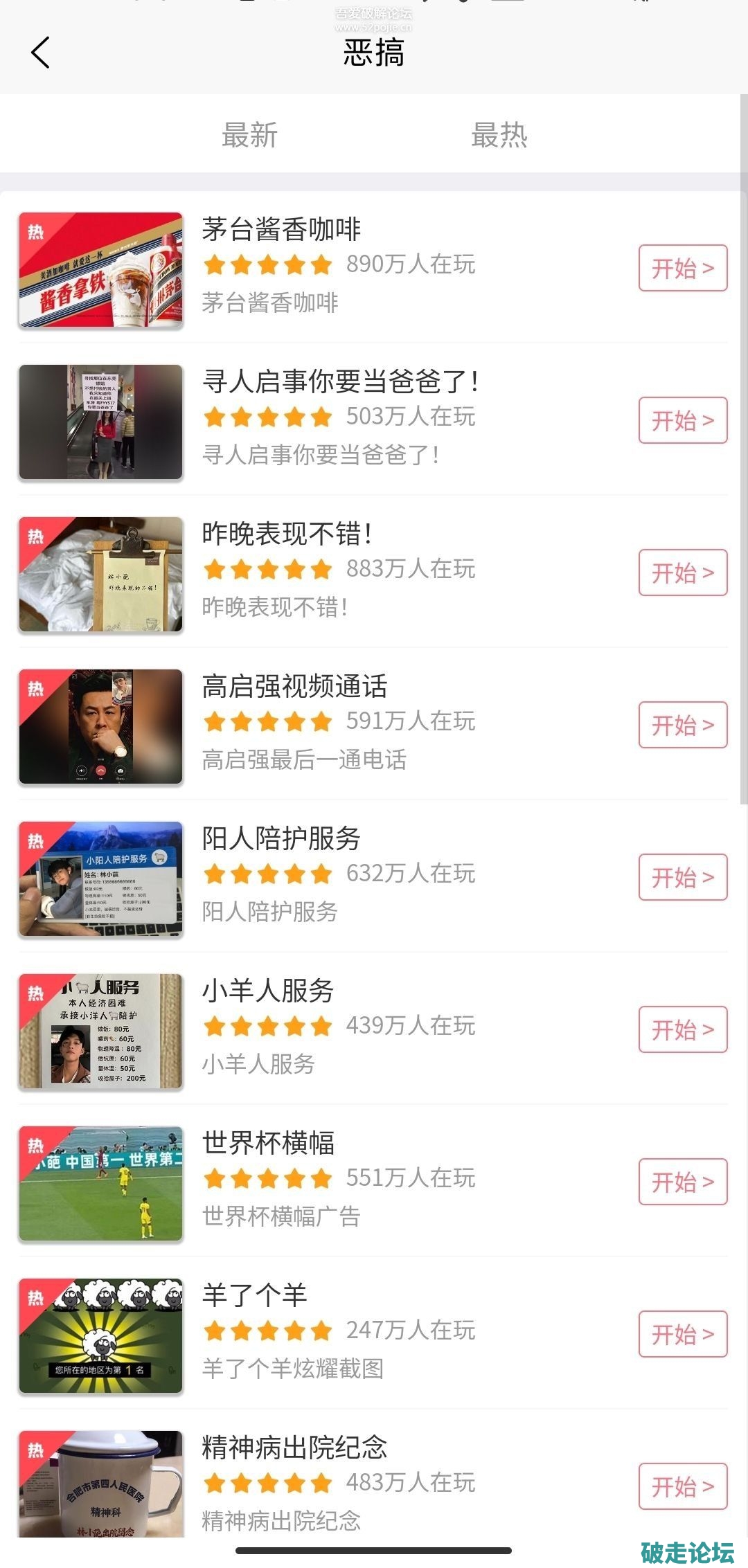Tap 开始 for 寻人启事你要当爸爸了
Viewport: 748px width, 1568px height.
pyautogui.click(x=682, y=420)
